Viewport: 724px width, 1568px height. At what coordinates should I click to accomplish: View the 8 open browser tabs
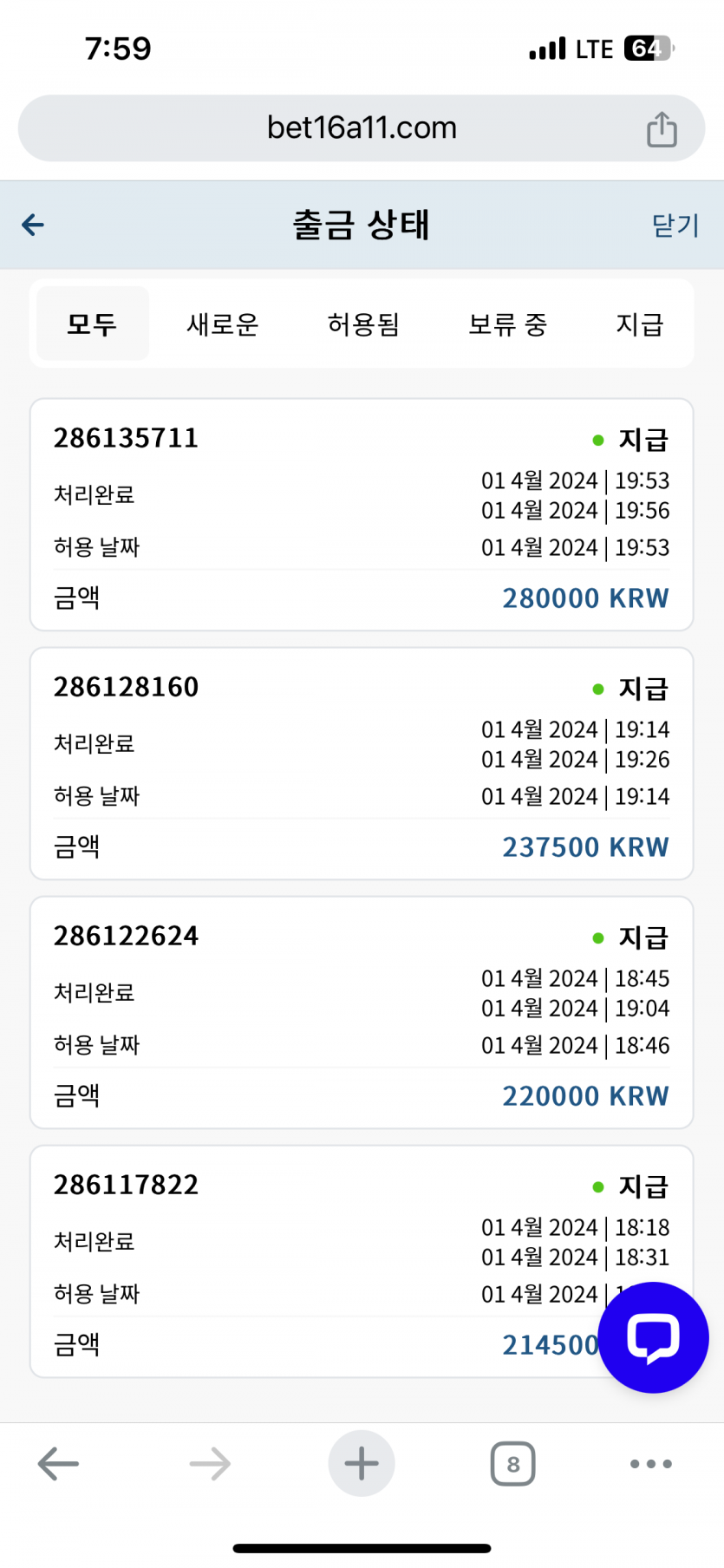click(512, 1464)
